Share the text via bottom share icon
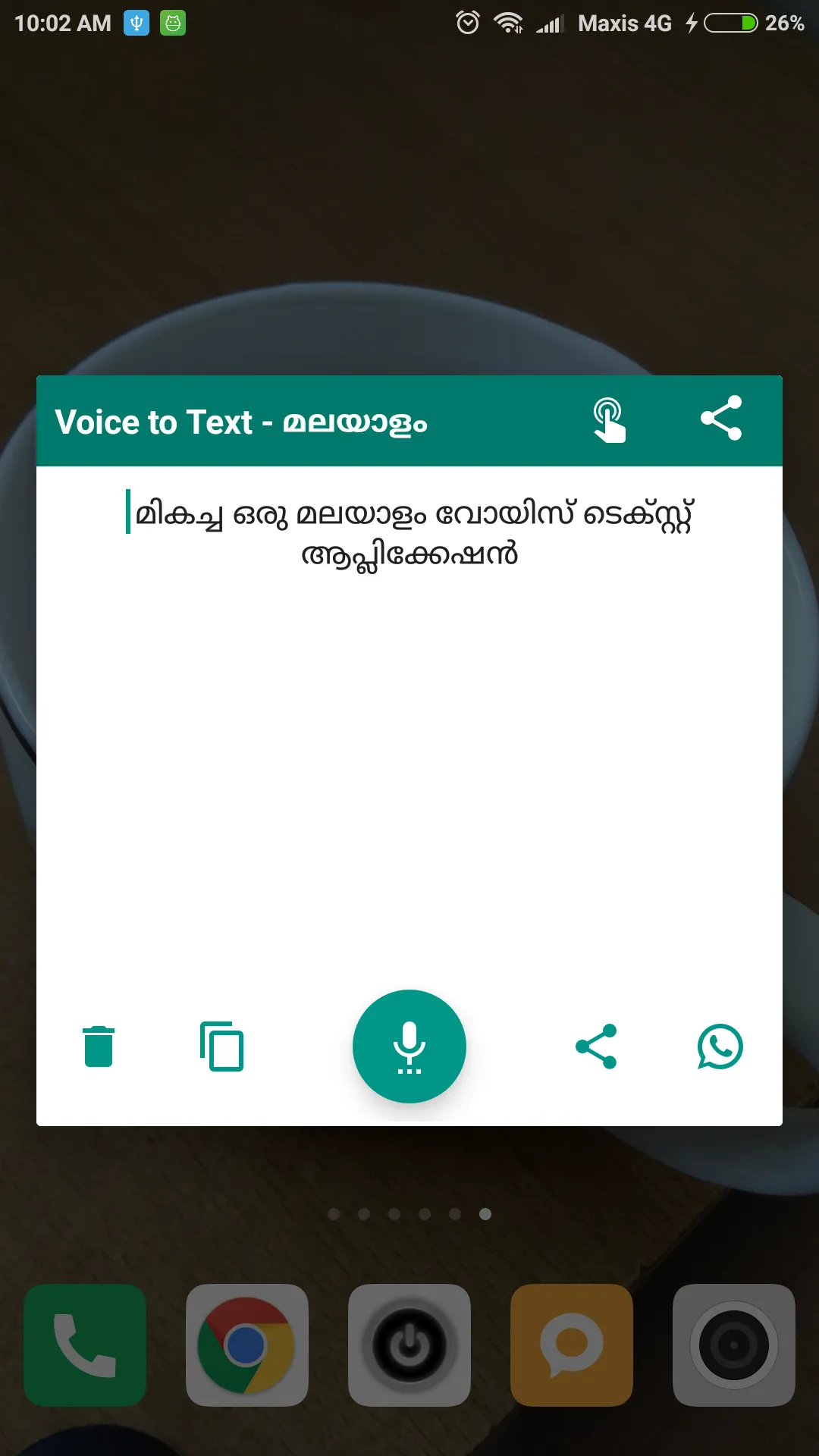This screenshot has width=819, height=1456. [x=596, y=1046]
